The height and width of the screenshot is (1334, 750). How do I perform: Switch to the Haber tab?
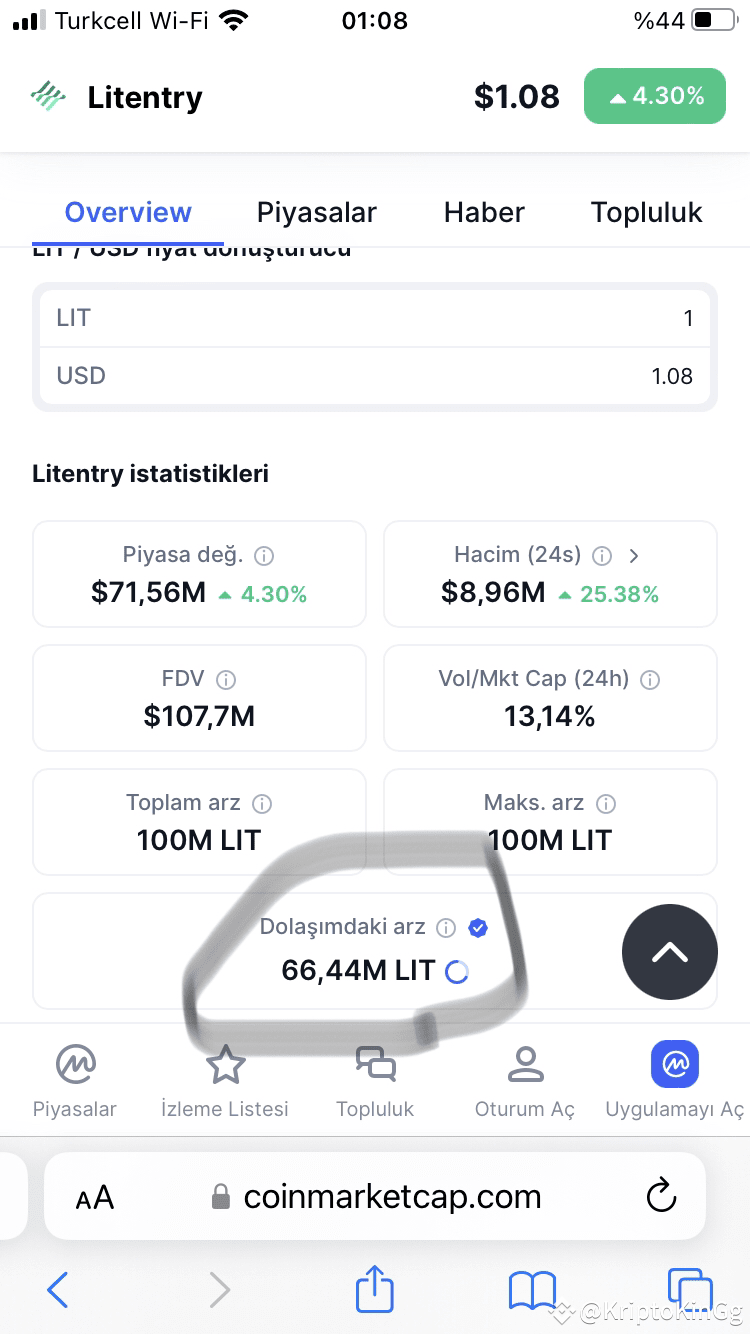484,212
